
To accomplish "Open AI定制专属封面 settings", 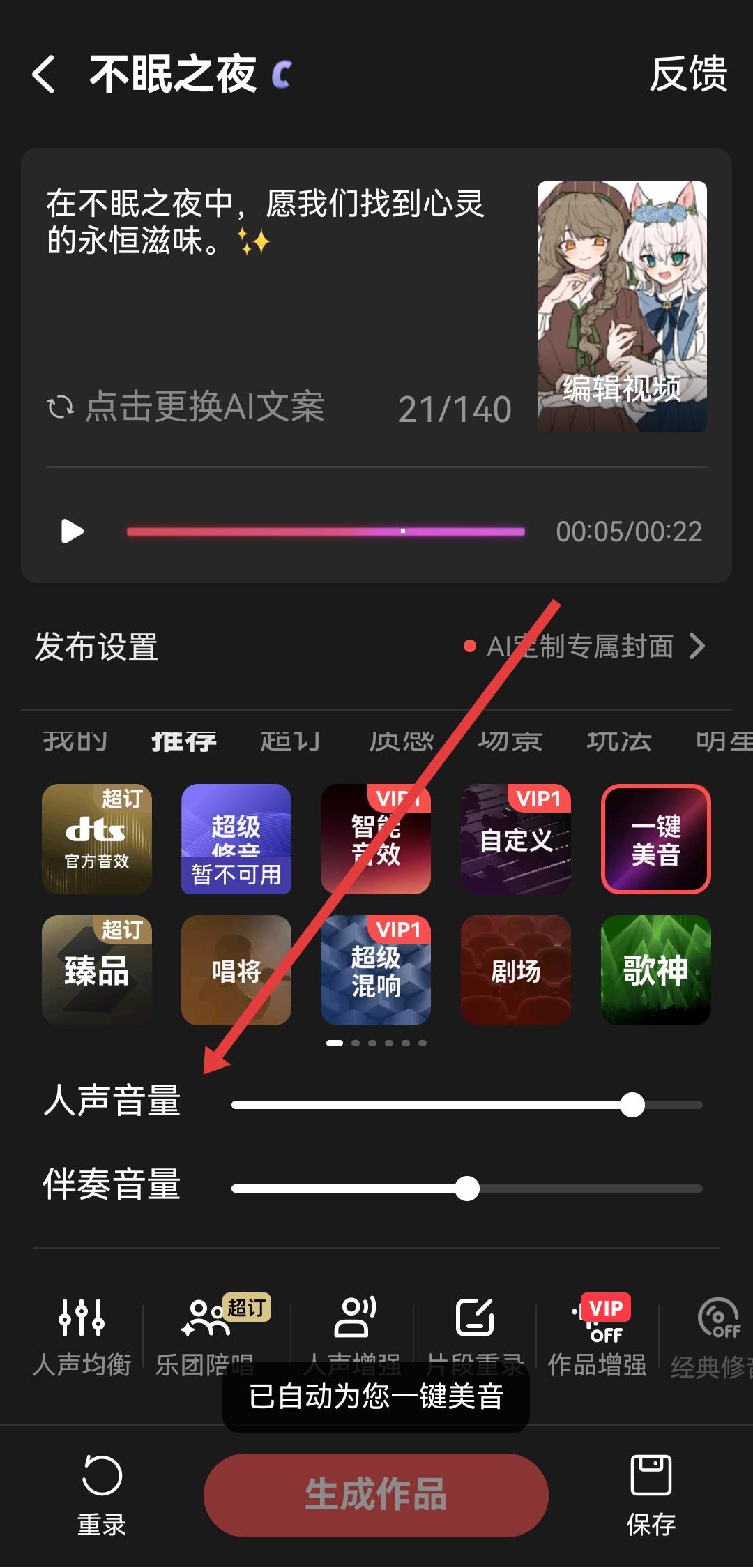I will 586,647.
